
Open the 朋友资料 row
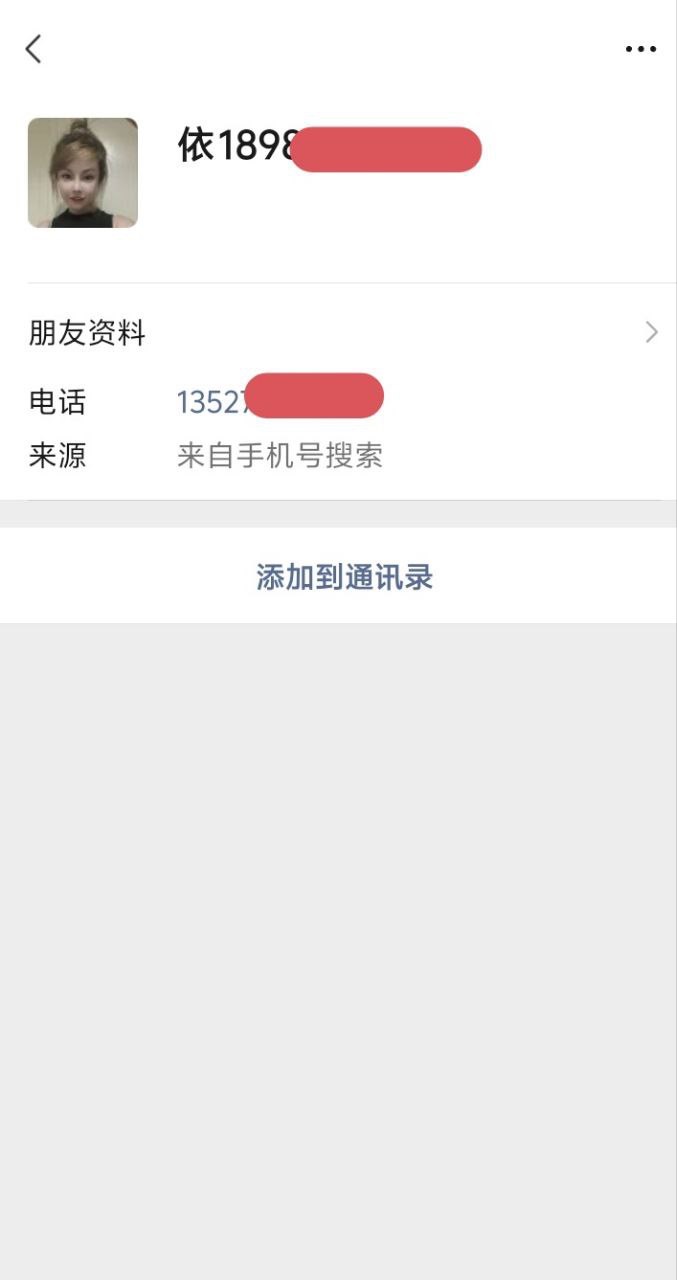340,332
